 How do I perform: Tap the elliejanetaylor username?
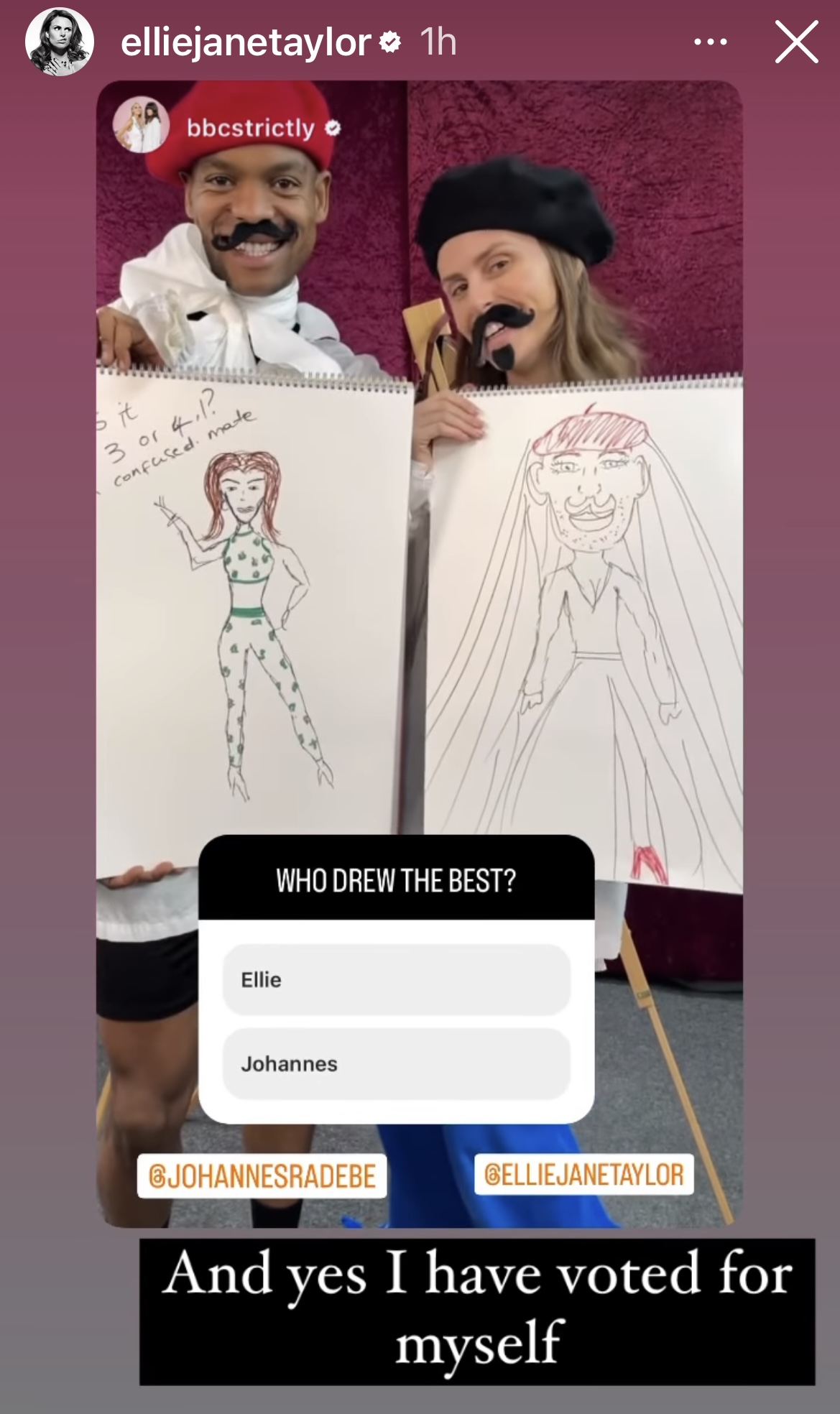(x=246, y=42)
